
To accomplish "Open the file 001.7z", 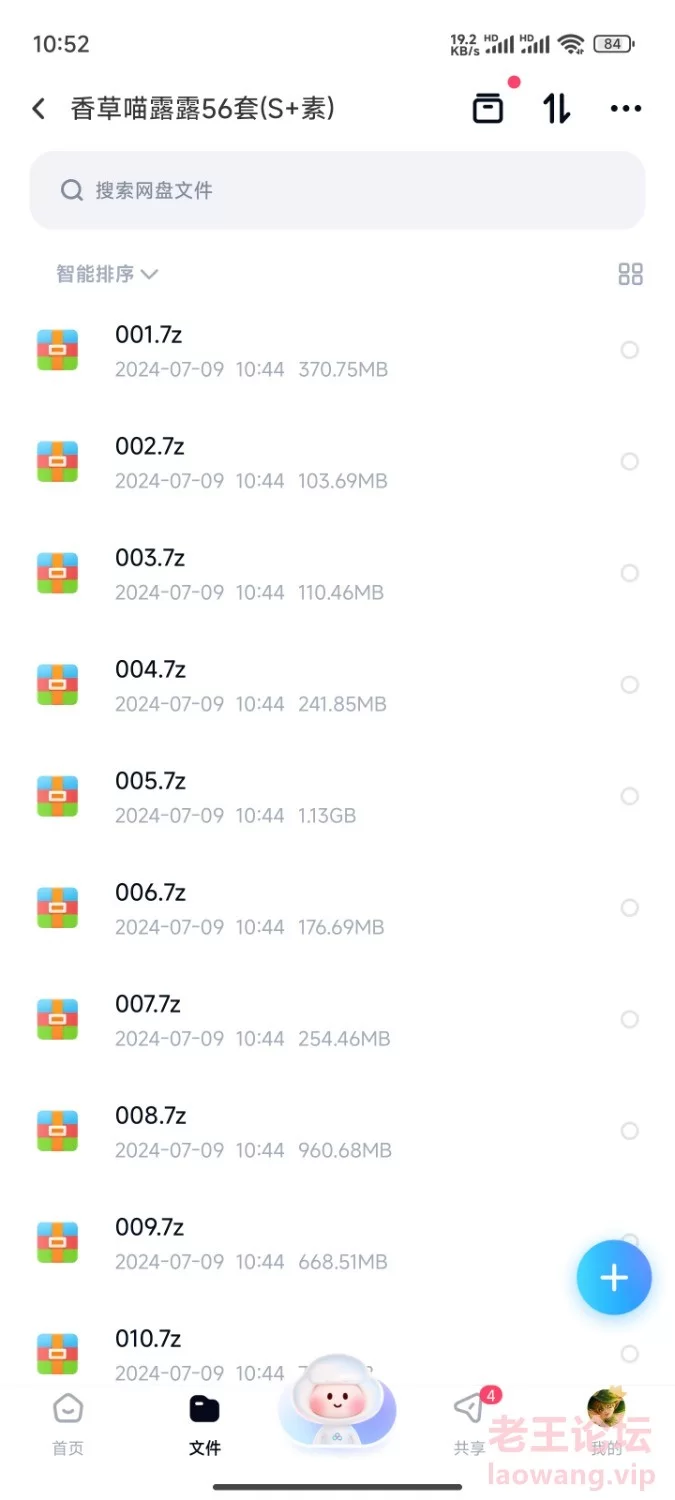I will coord(337,351).
